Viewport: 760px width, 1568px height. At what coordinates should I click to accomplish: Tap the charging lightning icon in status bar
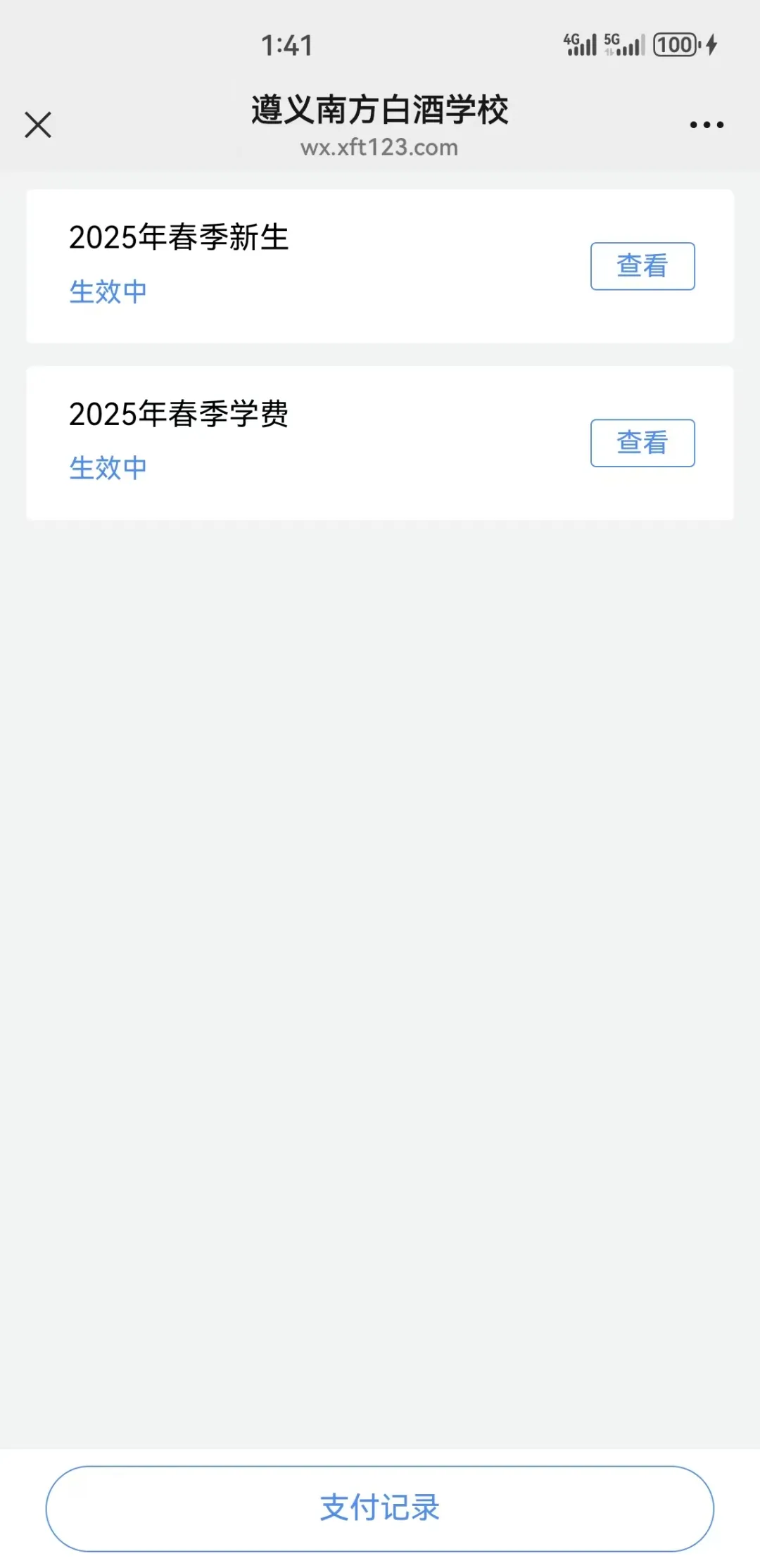[x=711, y=45]
